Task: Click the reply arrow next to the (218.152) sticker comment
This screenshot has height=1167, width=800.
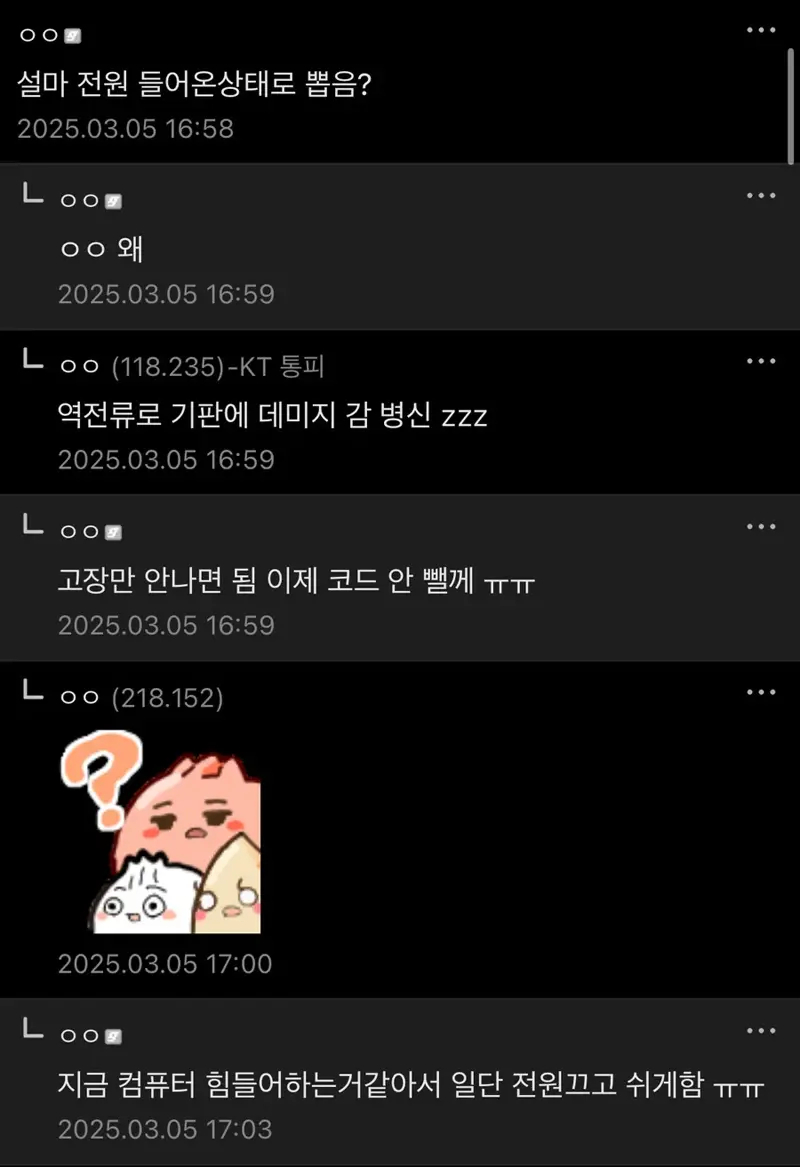Action: coord(31,692)
